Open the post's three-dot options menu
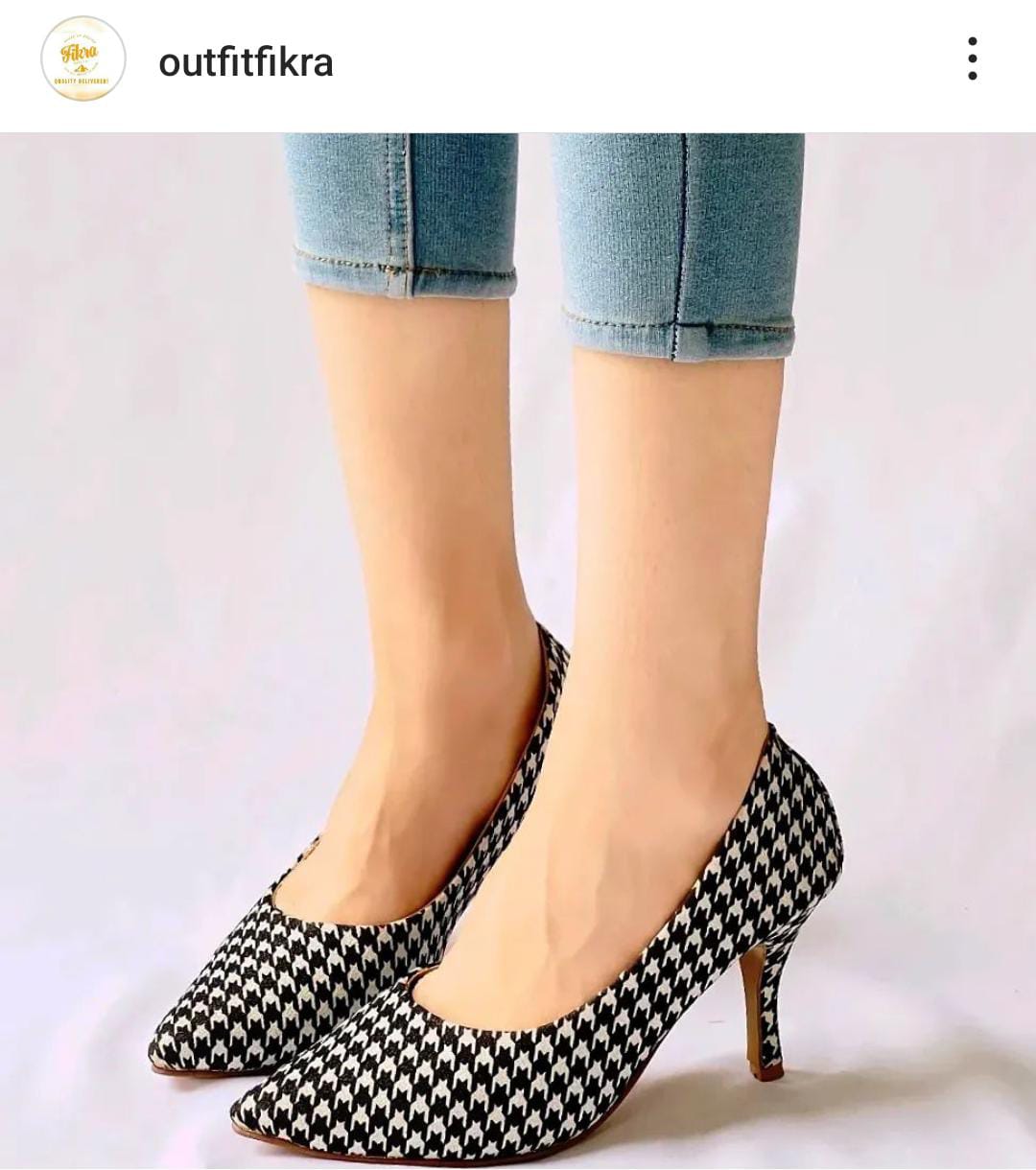1036x1170 pixels. click(972, 59)
